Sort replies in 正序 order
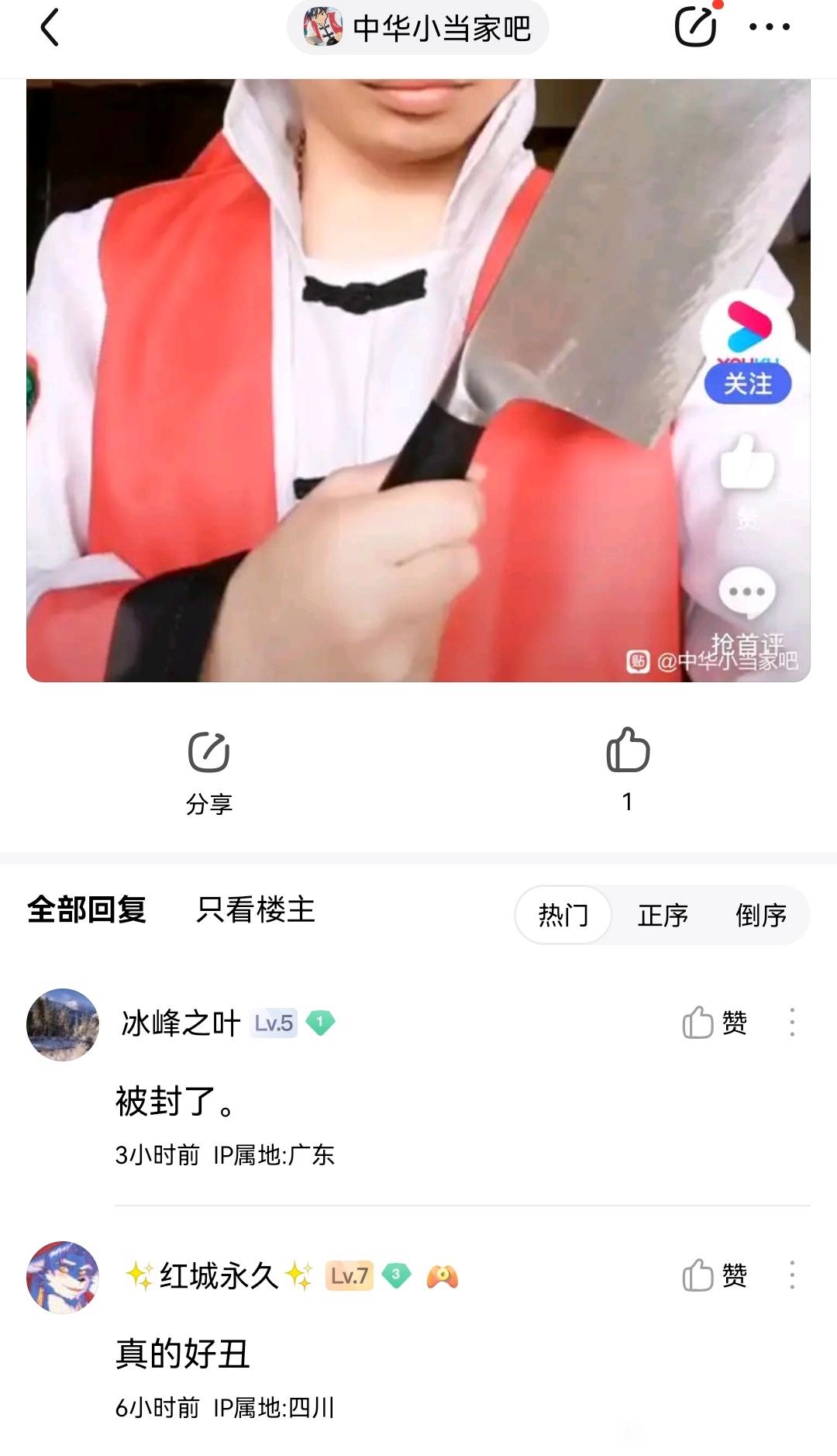Viewport: 837px width, 1456px height. pyautogui.click(x=663, y=915)
